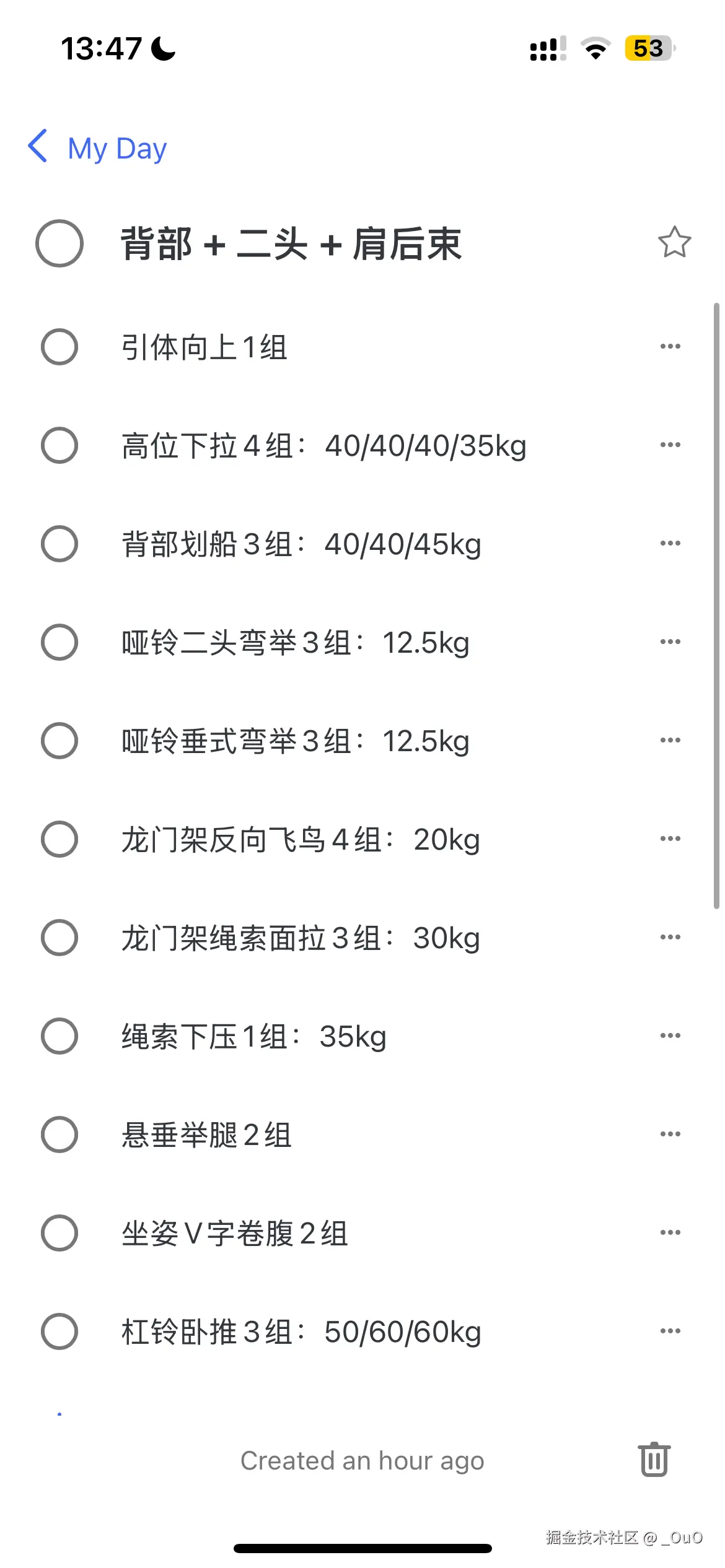Screen dimensions: 725x1568
Task: Return to My Day list
Action: [115, 147]
